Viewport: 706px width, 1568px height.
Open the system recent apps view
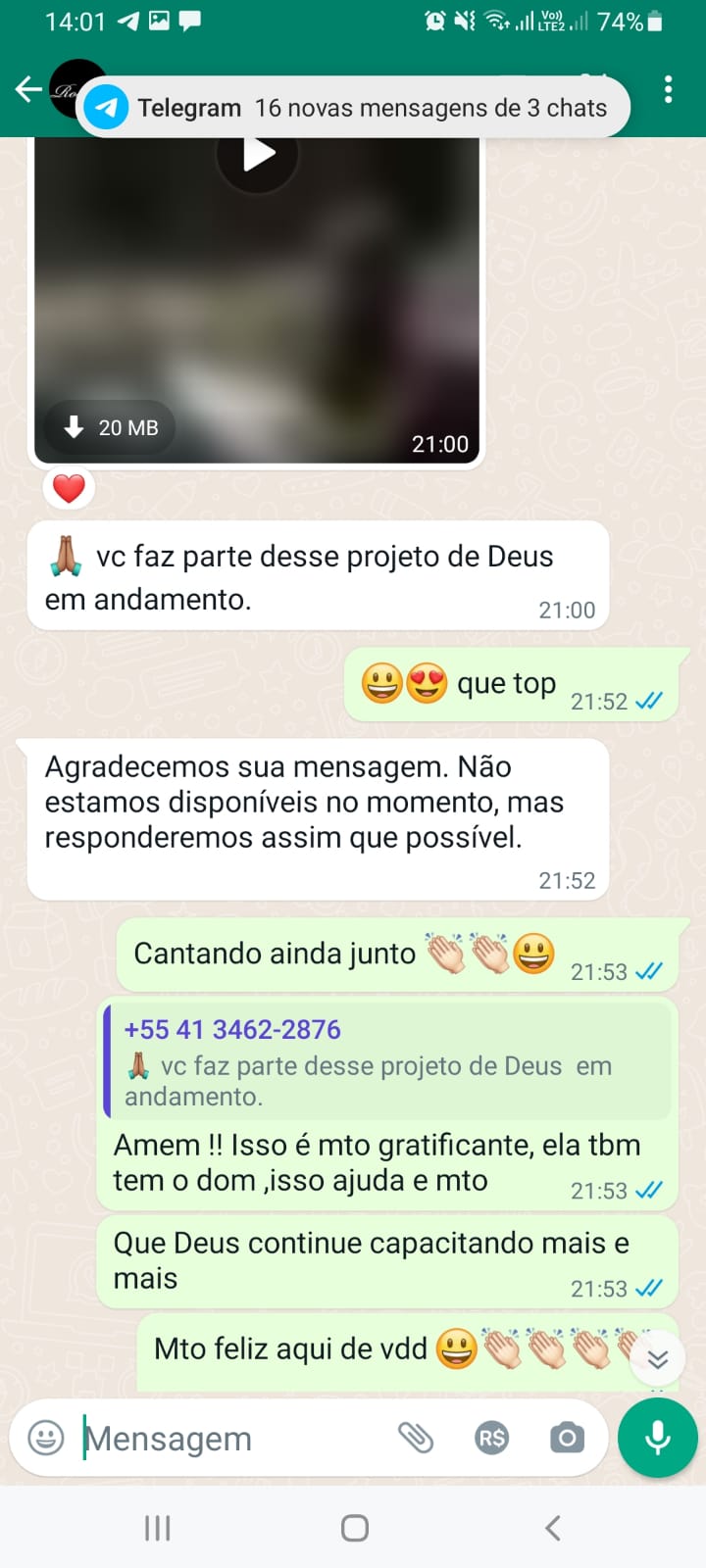pos(158,1528)
